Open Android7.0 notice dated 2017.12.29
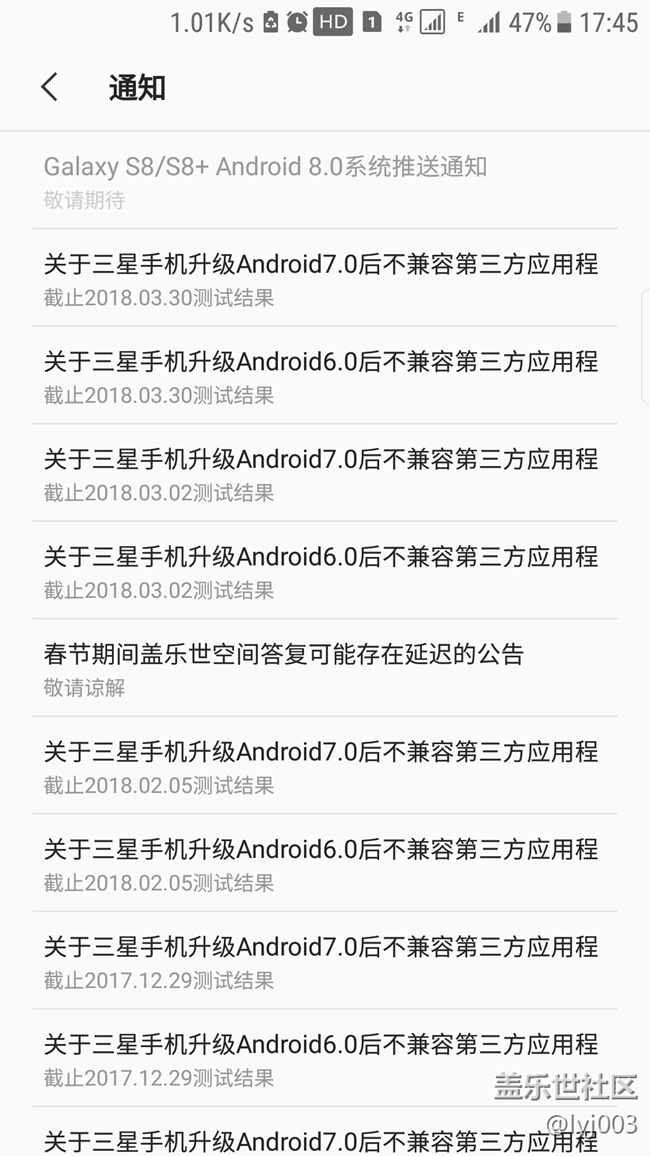This screenshot has height=1156, width=650. pos(324,961)
